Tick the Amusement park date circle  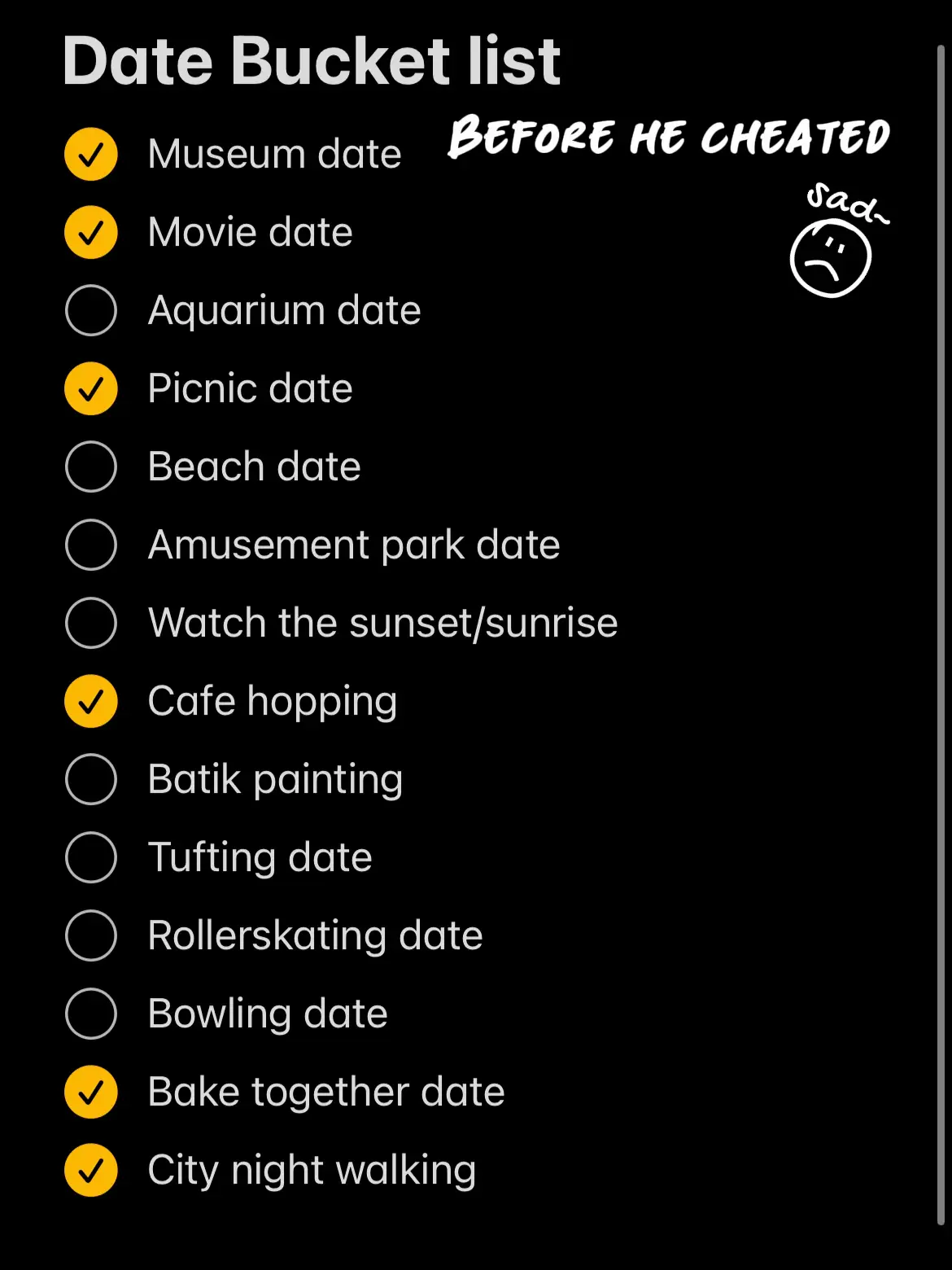91,545
